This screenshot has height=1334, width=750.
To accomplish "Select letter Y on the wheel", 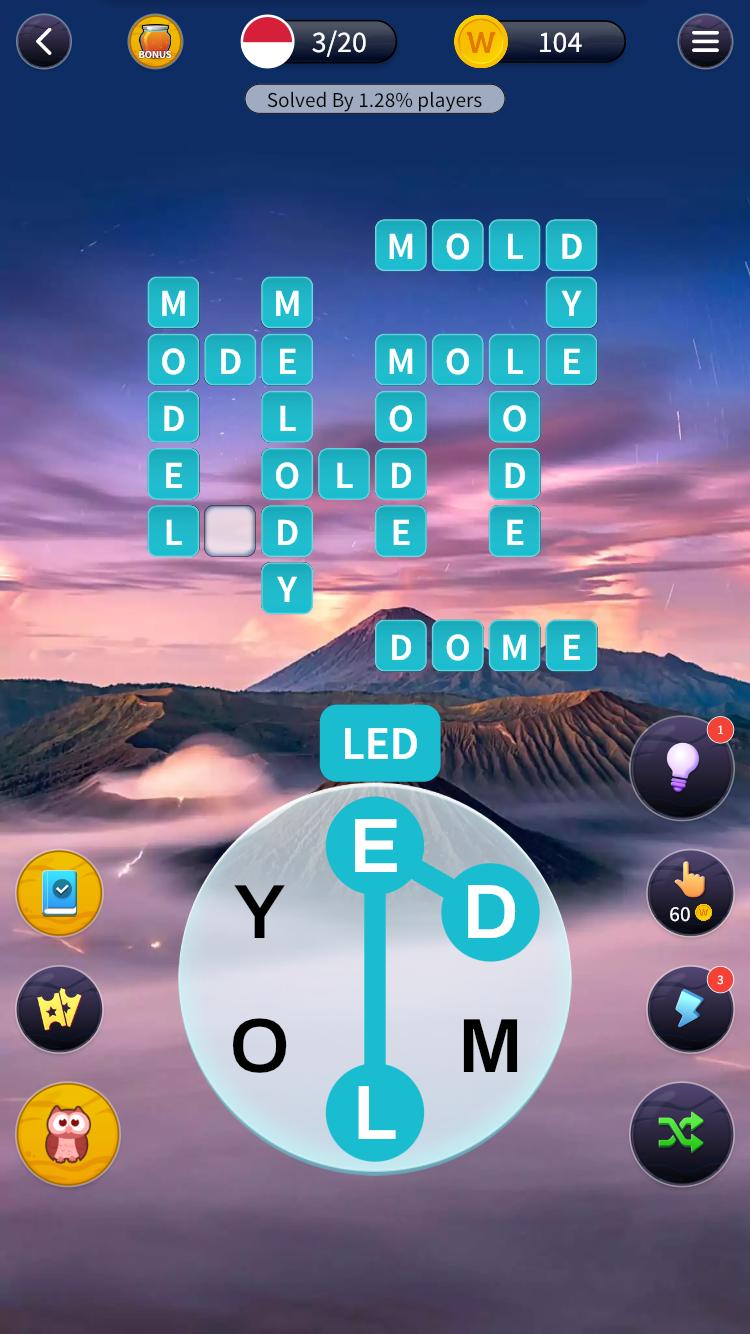I will point(259,912).
